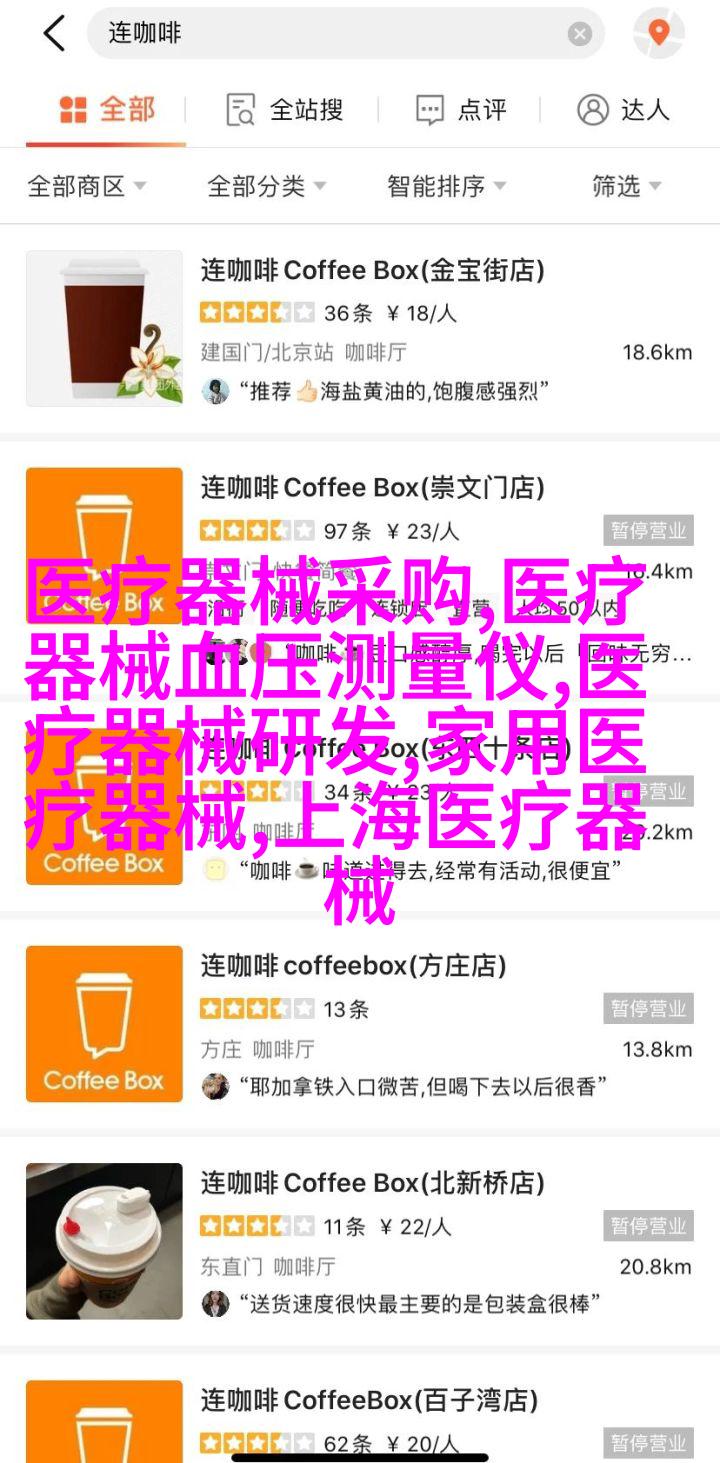Expand the 全部分类 dropdown

(x=266, y=186)
